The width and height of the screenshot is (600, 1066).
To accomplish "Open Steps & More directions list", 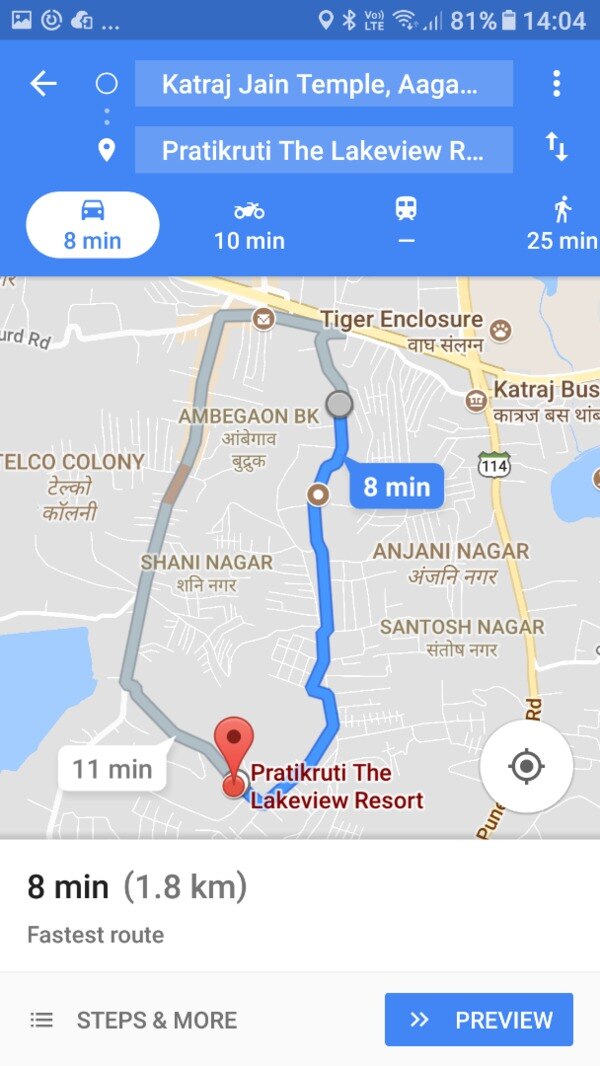I will pos(134,1020).
